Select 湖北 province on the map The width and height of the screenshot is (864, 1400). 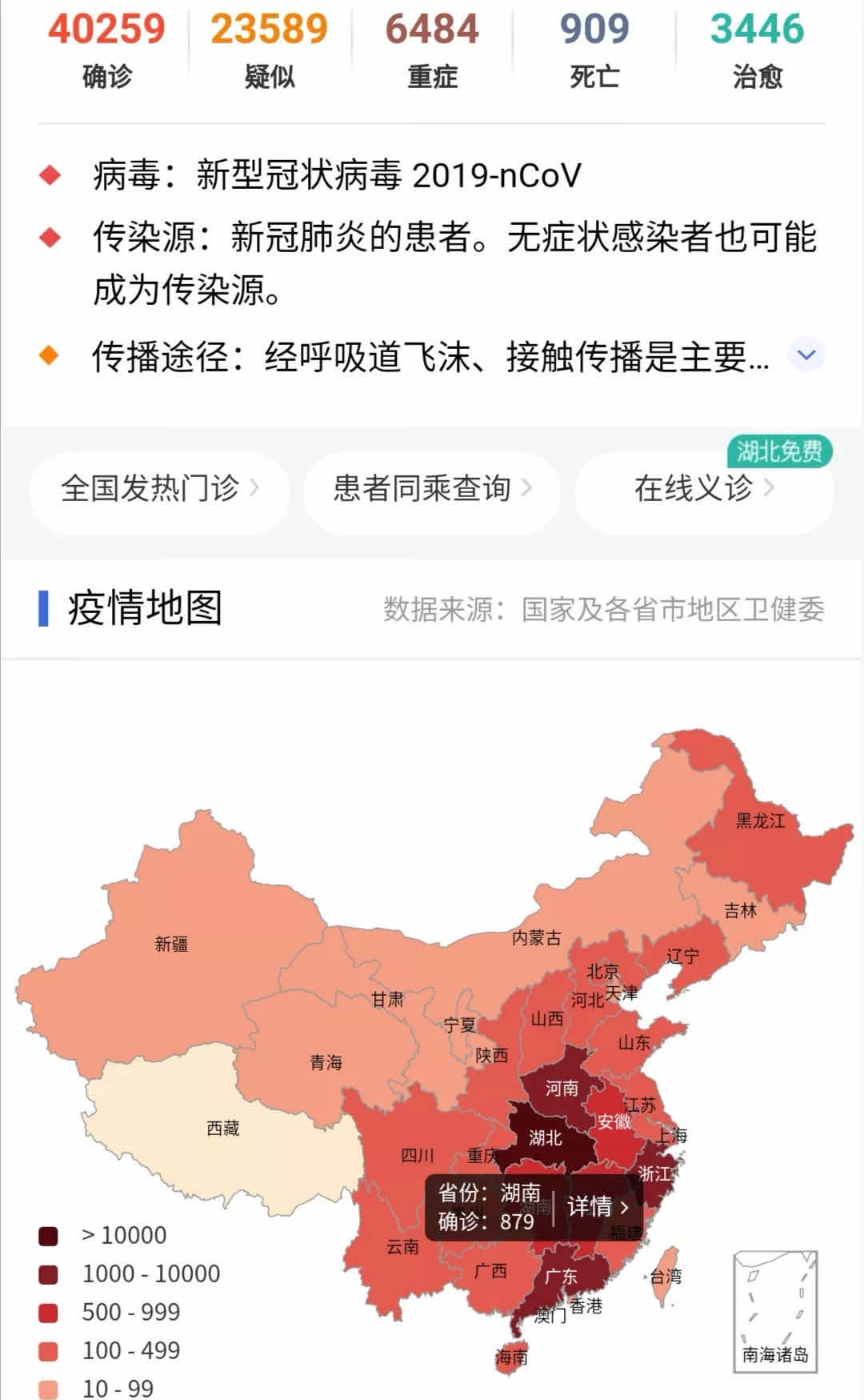pyautogui.click(x=545, y=1137)
